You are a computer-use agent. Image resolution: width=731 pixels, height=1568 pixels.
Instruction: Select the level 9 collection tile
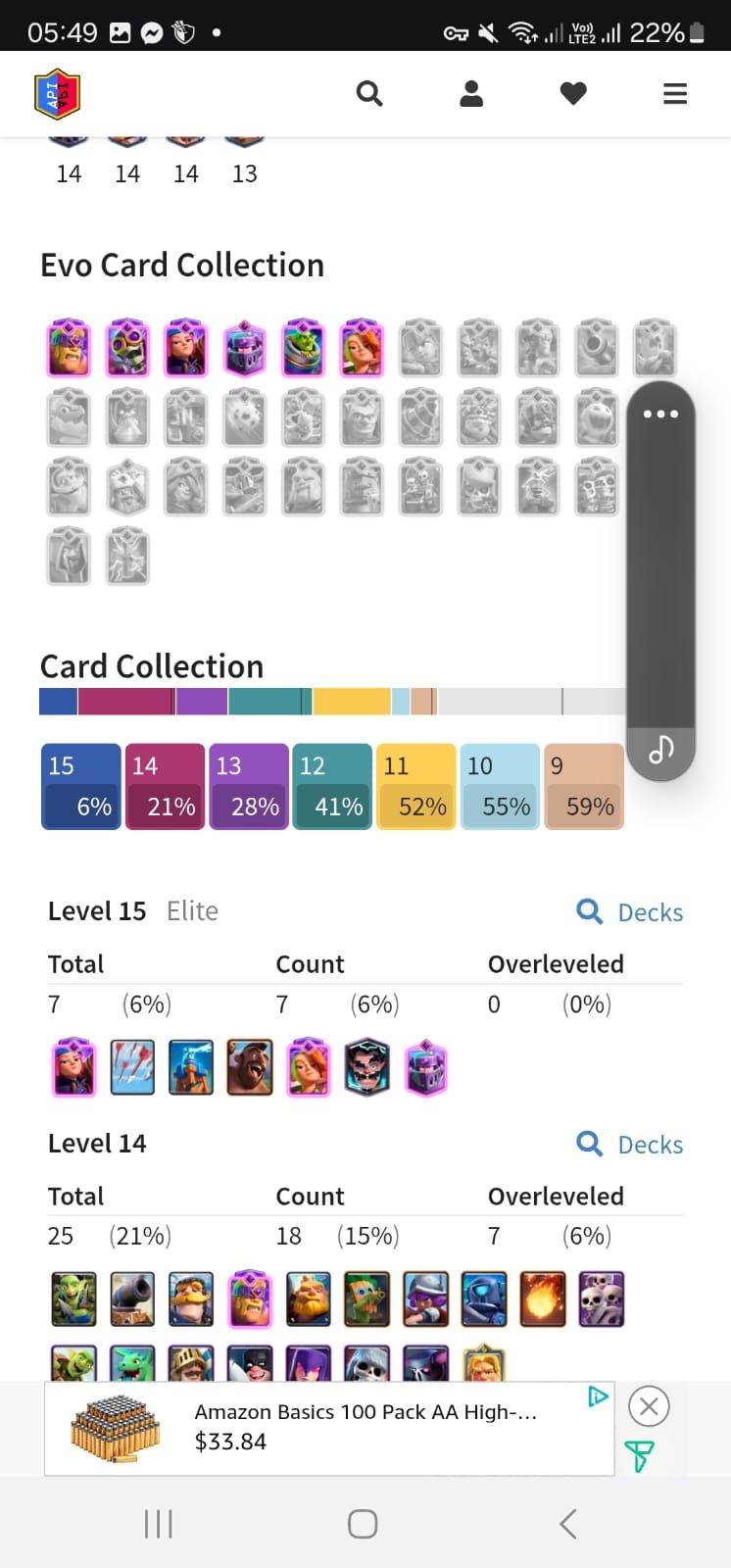(584, 787)
